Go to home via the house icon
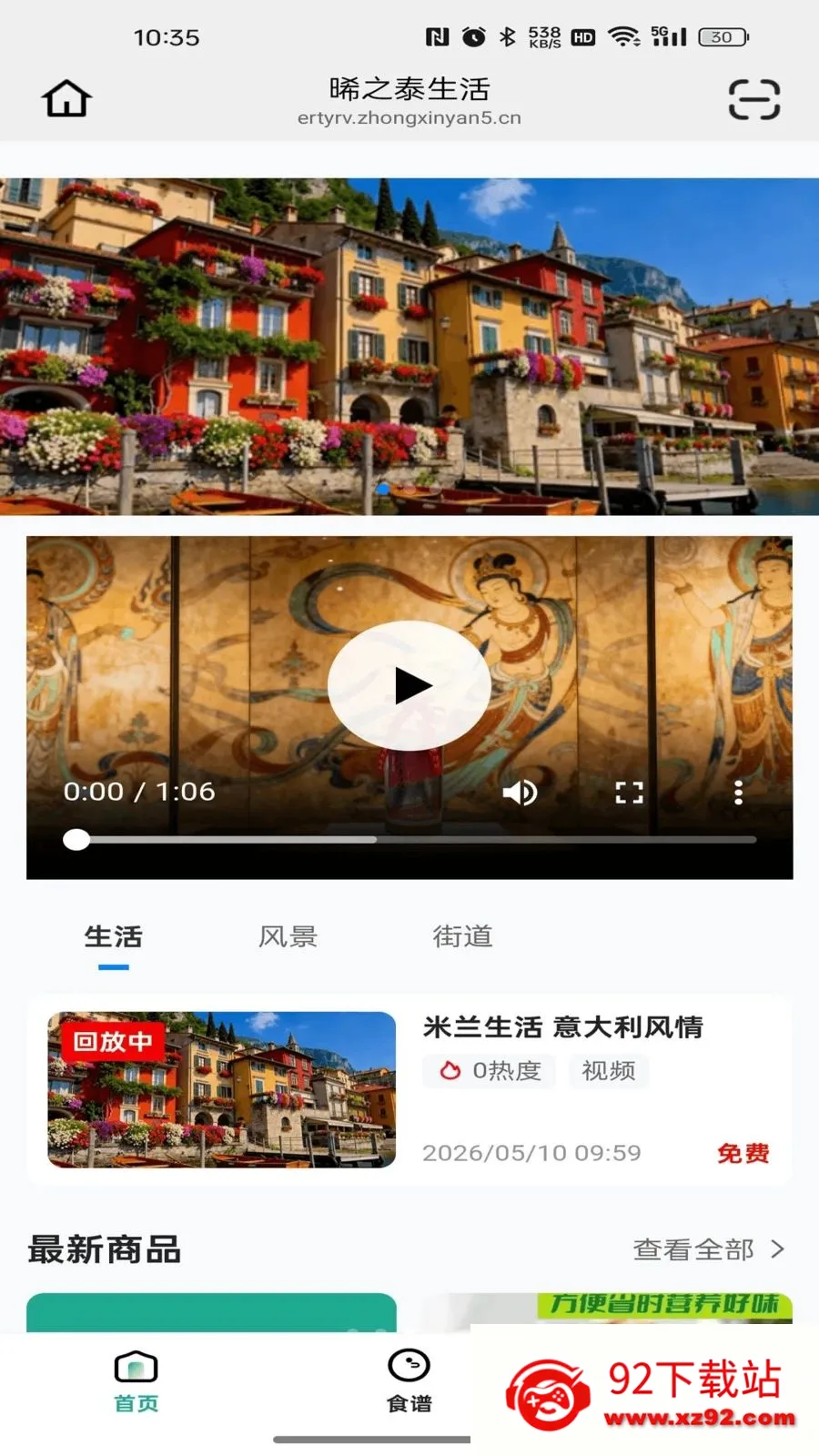 pyautogui.click(x=66, y=99)
